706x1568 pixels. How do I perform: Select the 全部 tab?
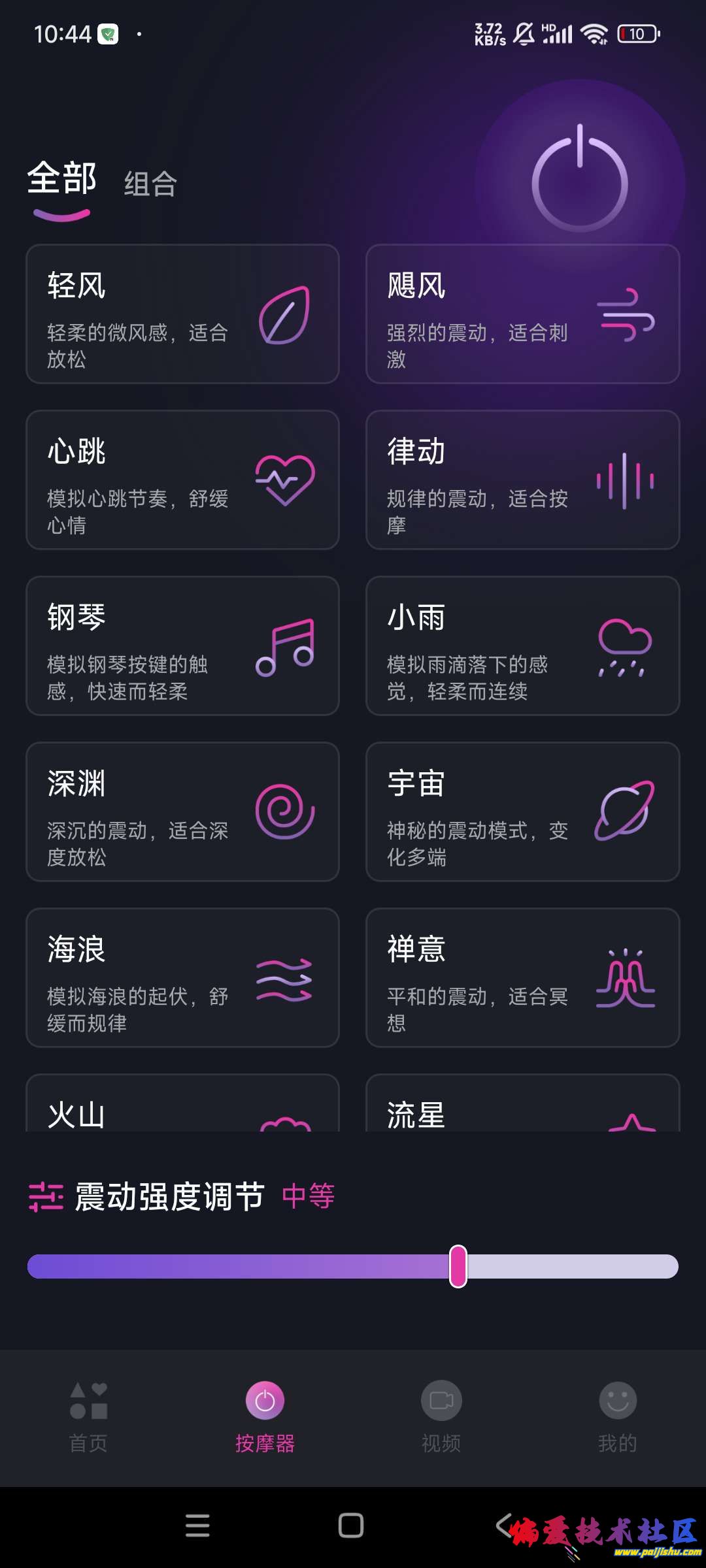point(62,180)
